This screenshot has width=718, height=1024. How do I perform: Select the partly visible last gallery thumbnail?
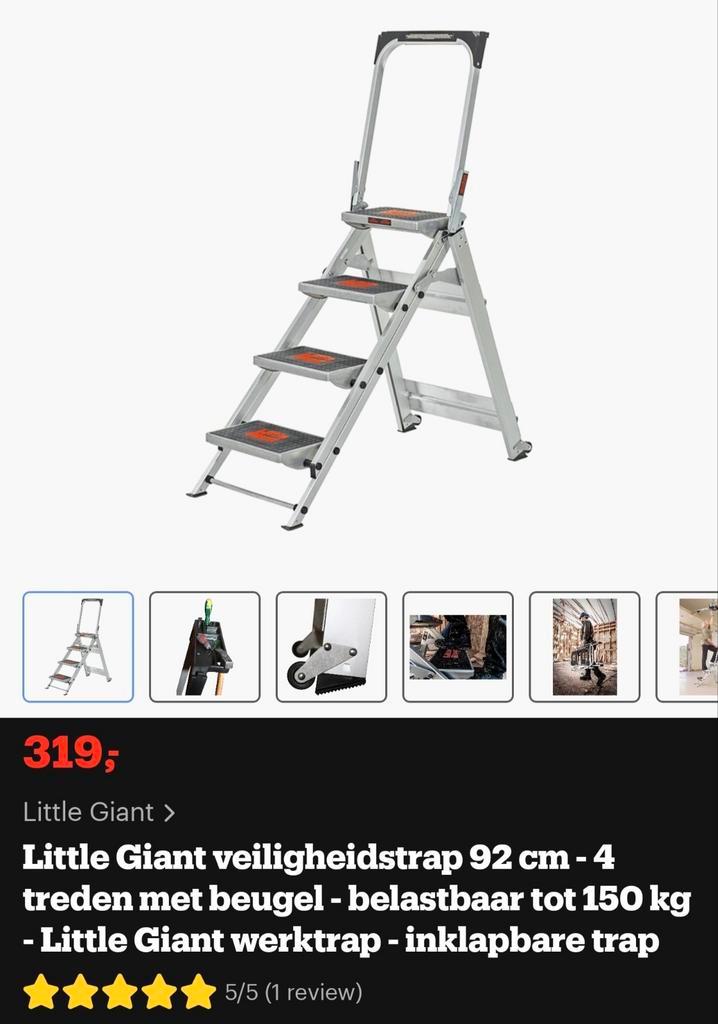click(692, 647)
